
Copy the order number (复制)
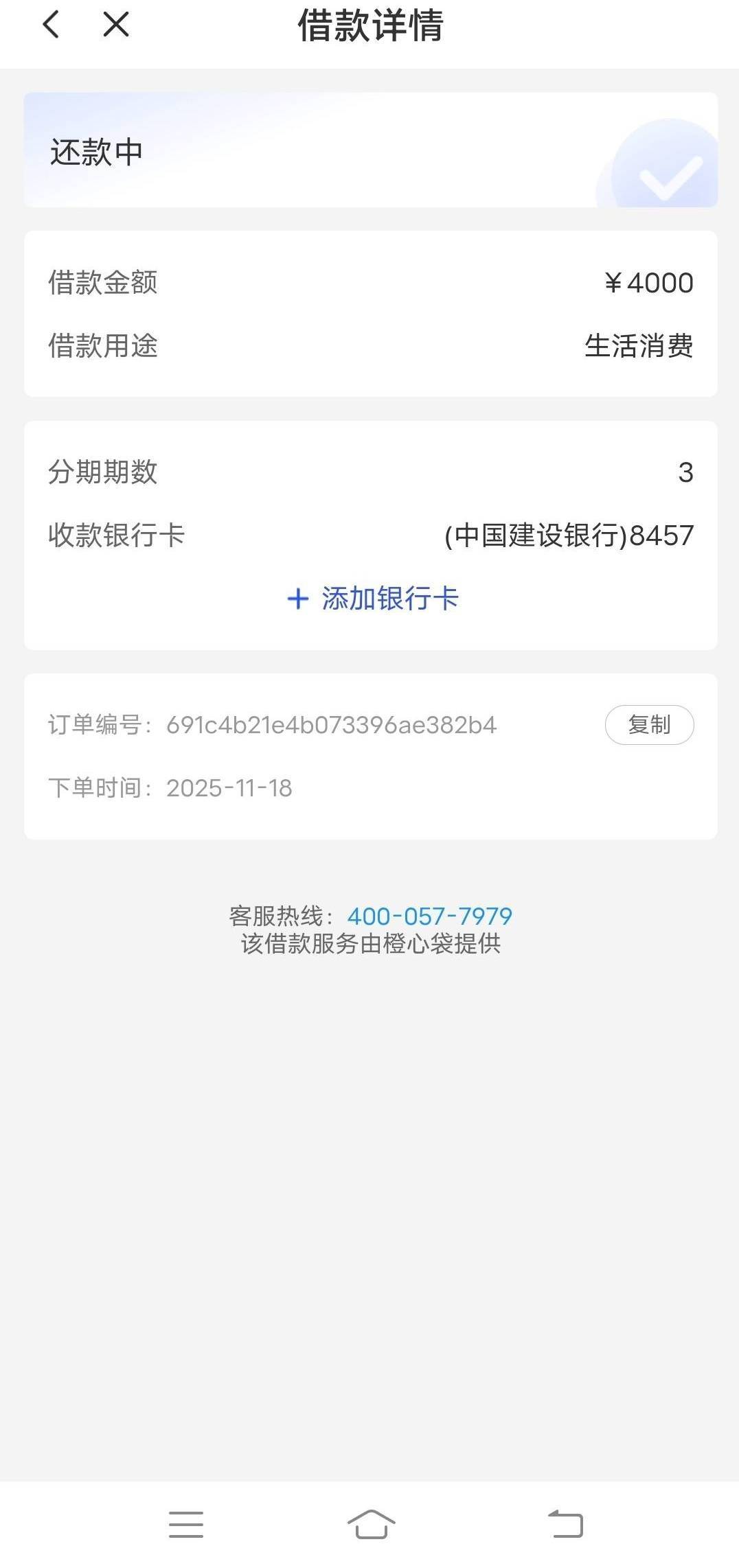649,725
